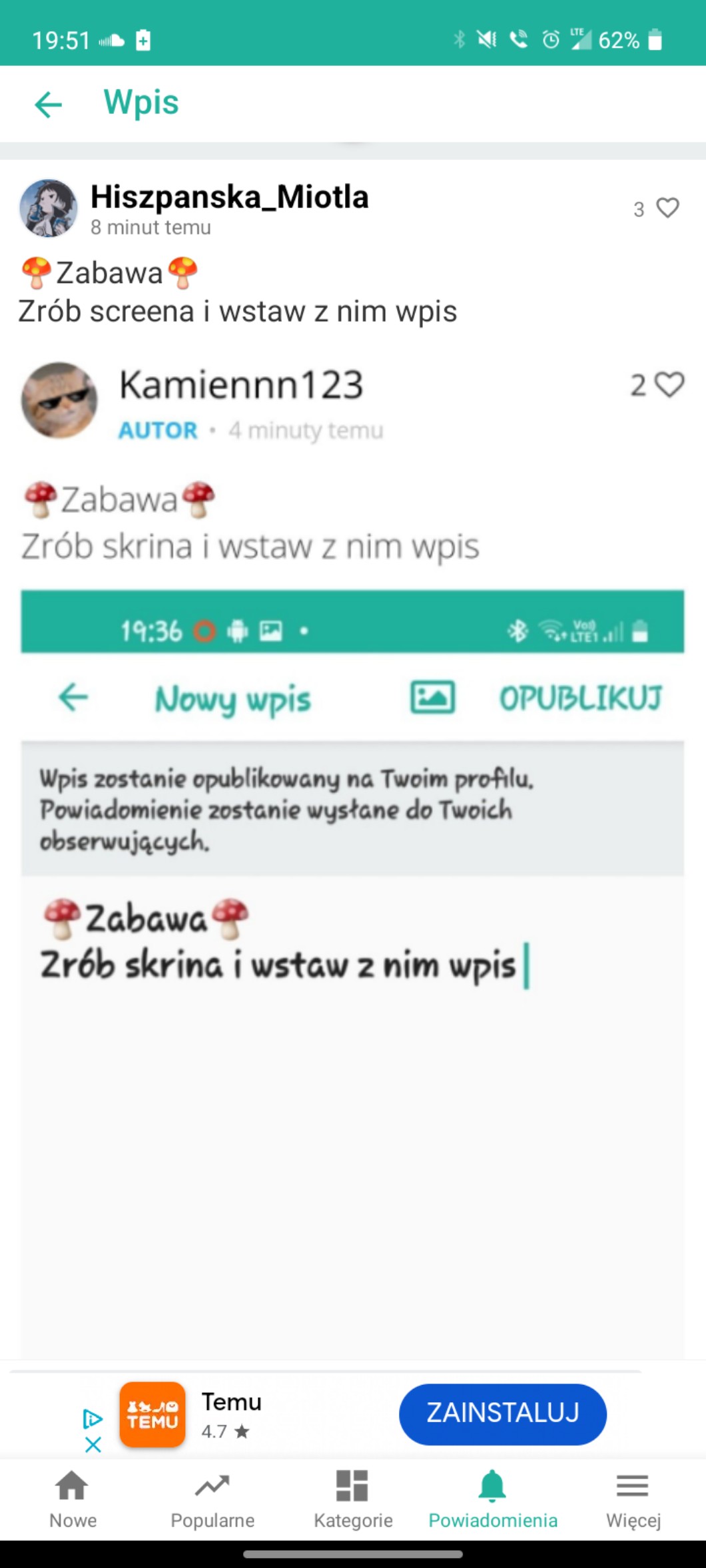This screenshot has height=1568, width=706.
Task: Close the Temu ad banner
Action: 93,1444
